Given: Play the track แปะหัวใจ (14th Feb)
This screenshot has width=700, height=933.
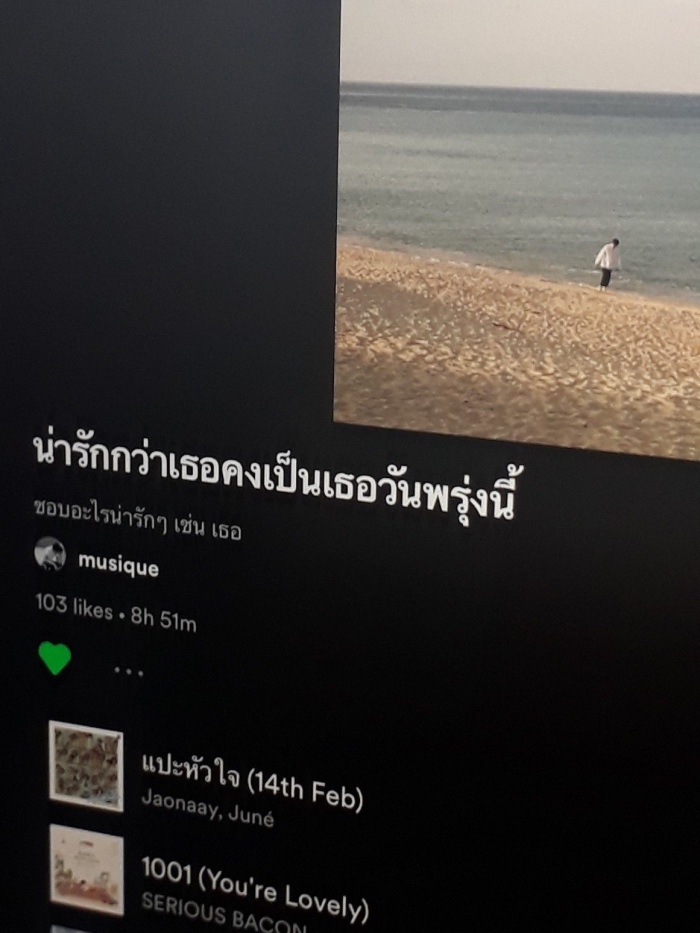Looking at the screenshot, I should 251,783.
